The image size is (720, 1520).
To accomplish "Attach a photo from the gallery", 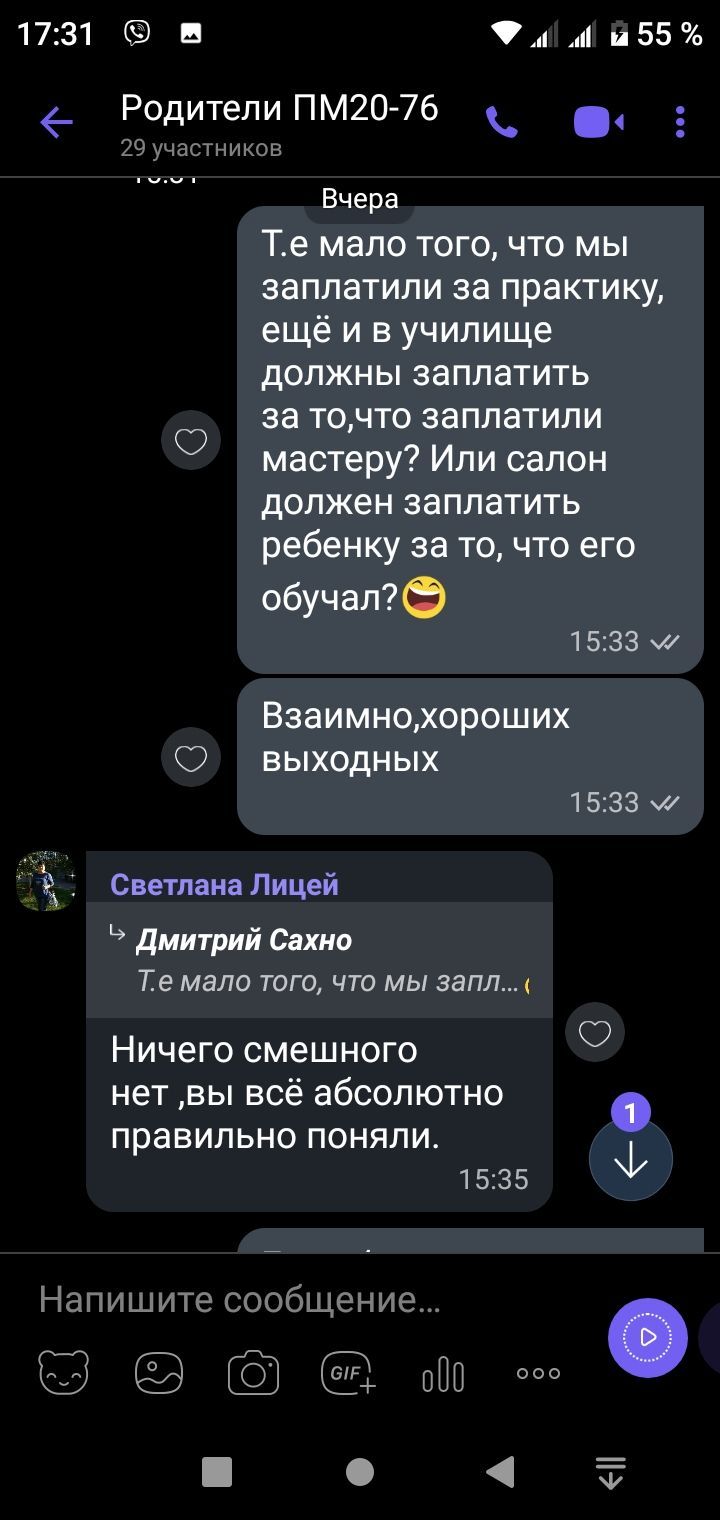I will [x=159, y=1373].
